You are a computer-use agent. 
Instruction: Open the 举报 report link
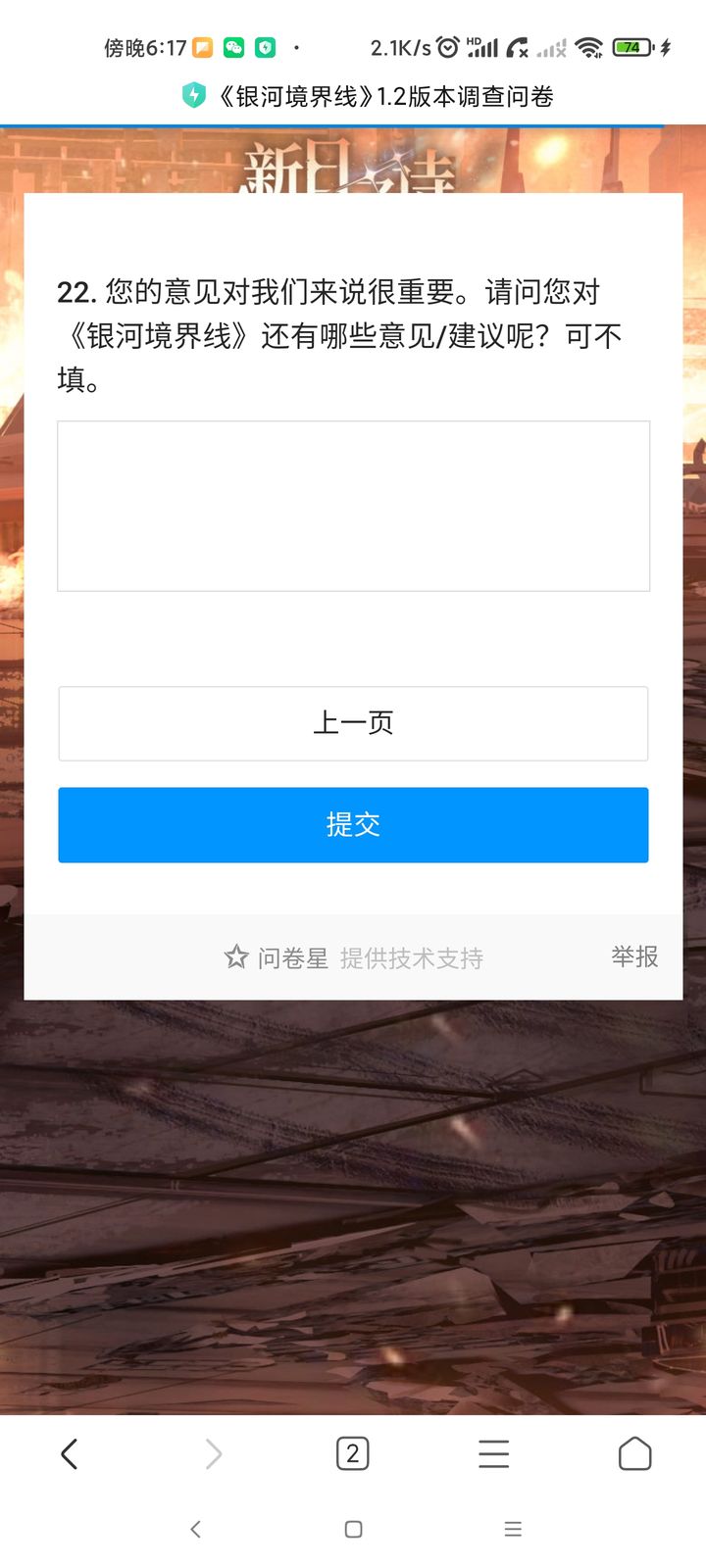pyautogui.click(x=634, y=956)
